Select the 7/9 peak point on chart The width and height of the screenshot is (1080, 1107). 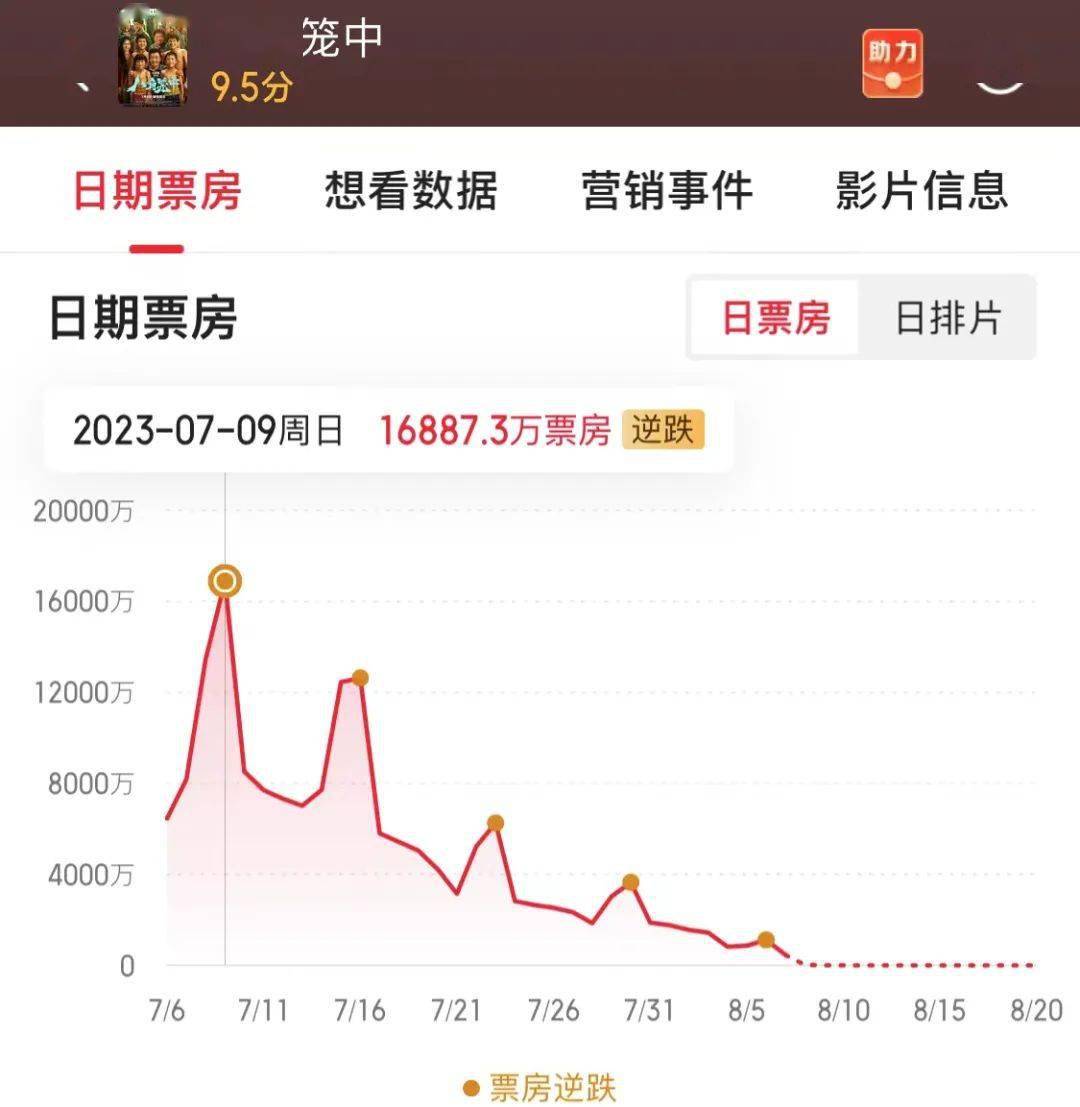(x=226, y=581)
